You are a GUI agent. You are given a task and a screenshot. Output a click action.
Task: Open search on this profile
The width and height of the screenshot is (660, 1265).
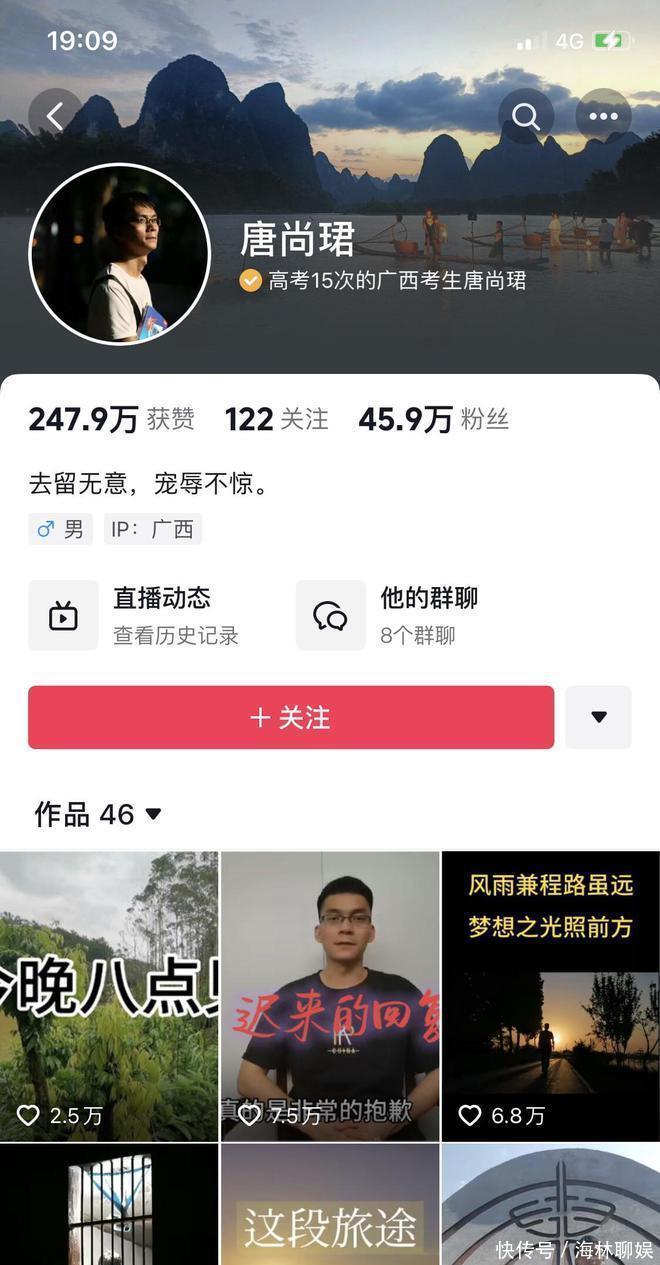tap(526, 116)
